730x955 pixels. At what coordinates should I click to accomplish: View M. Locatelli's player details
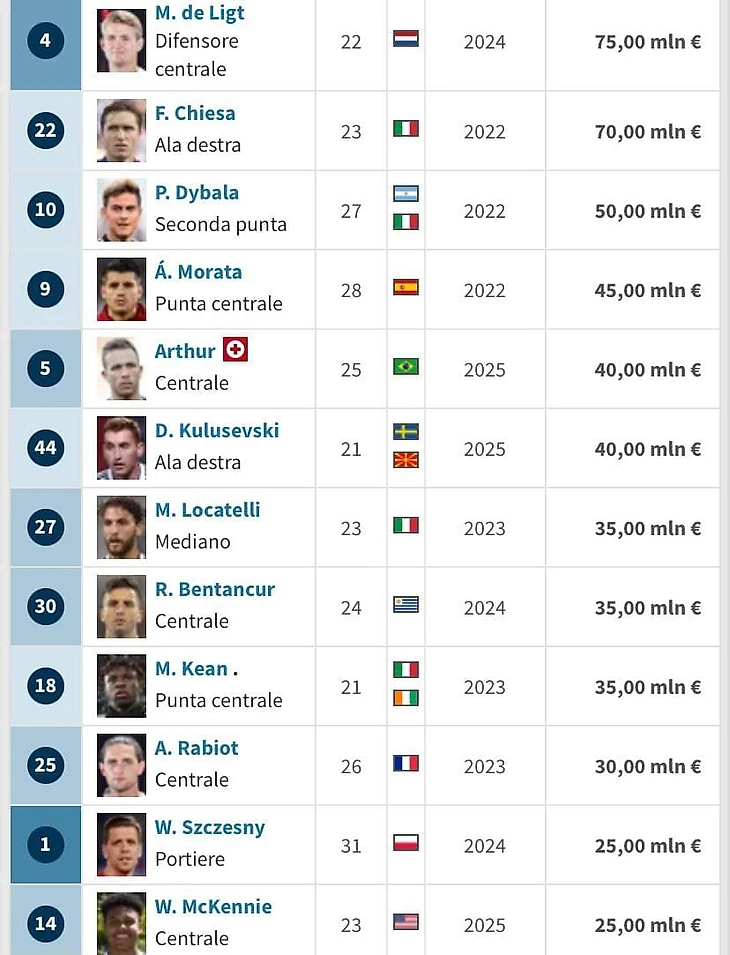(x=207, y=510)
